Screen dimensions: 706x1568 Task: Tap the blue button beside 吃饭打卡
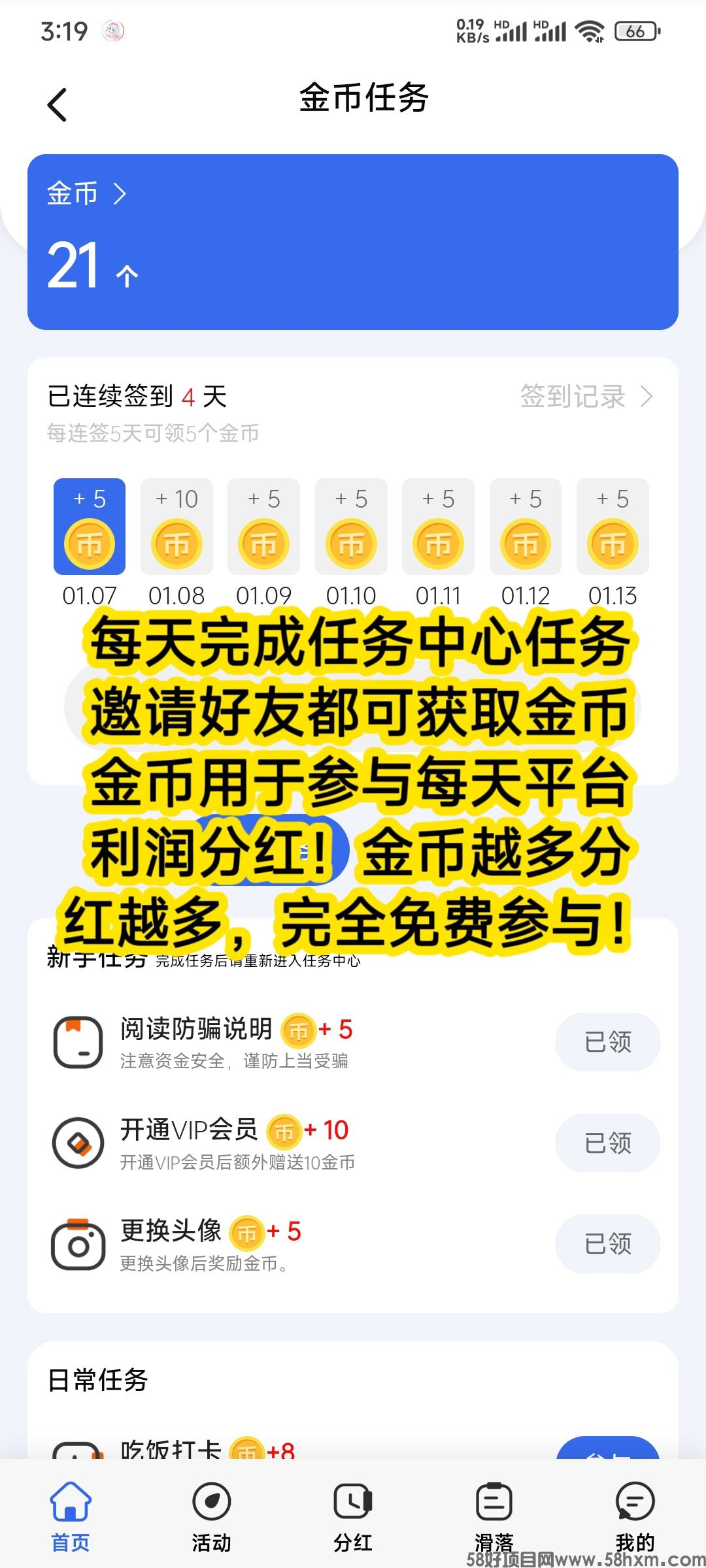[607, 1449]
